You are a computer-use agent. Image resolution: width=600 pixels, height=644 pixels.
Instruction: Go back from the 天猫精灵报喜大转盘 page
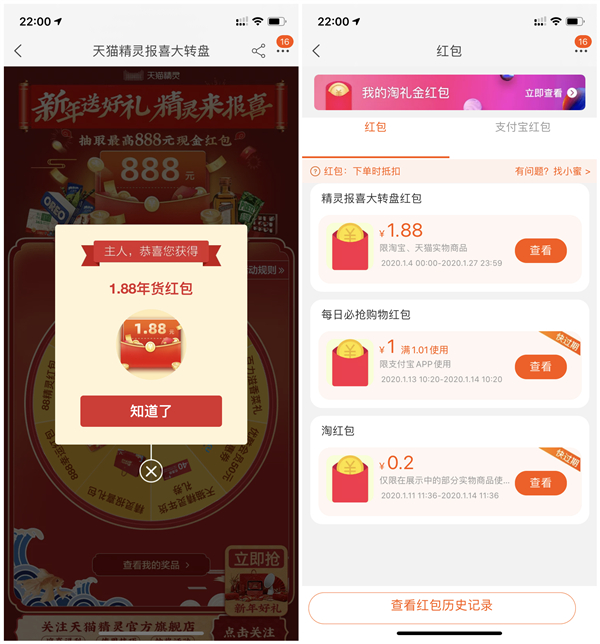click(x=18, y=51)
